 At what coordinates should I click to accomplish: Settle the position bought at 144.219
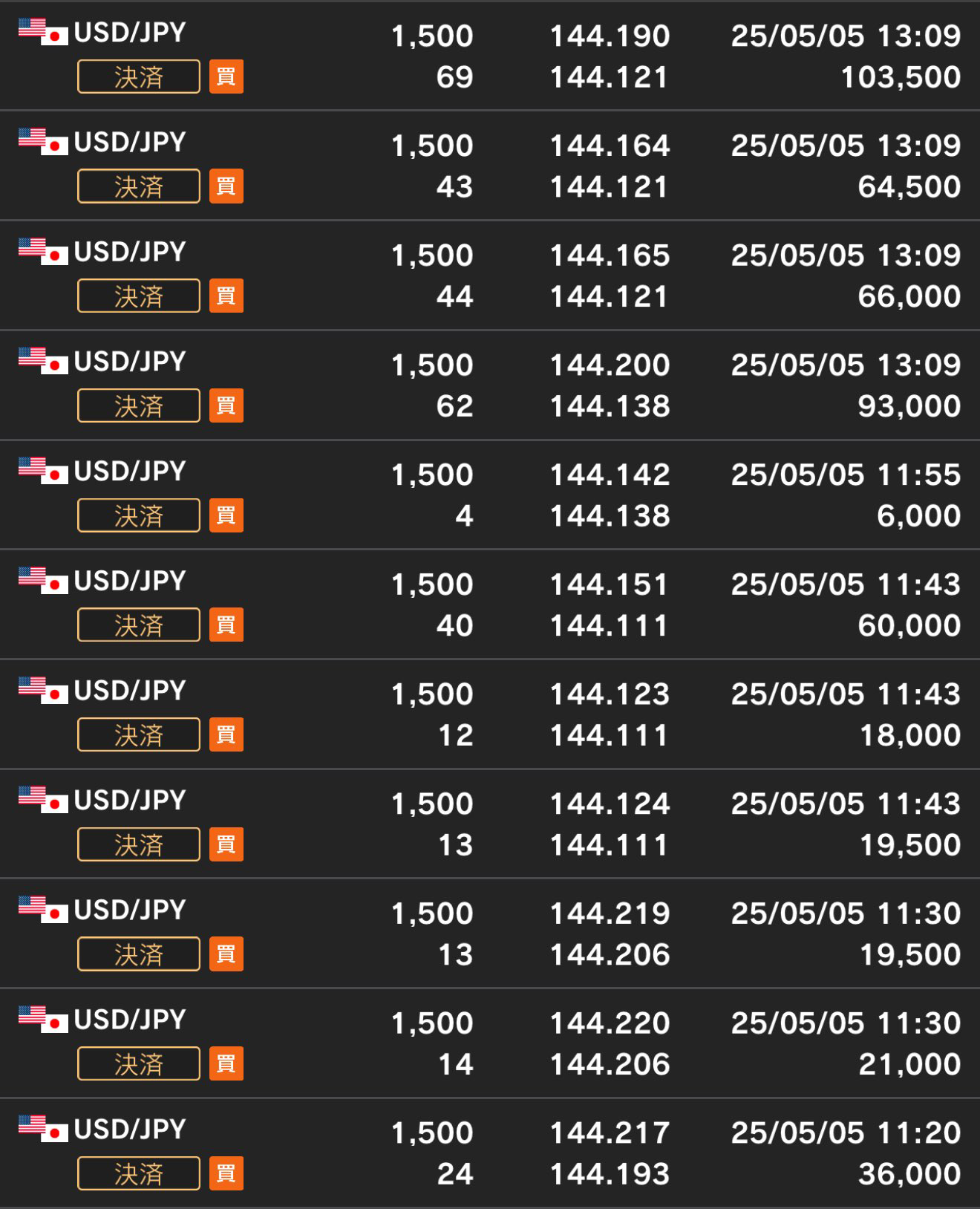click(139, 954)
